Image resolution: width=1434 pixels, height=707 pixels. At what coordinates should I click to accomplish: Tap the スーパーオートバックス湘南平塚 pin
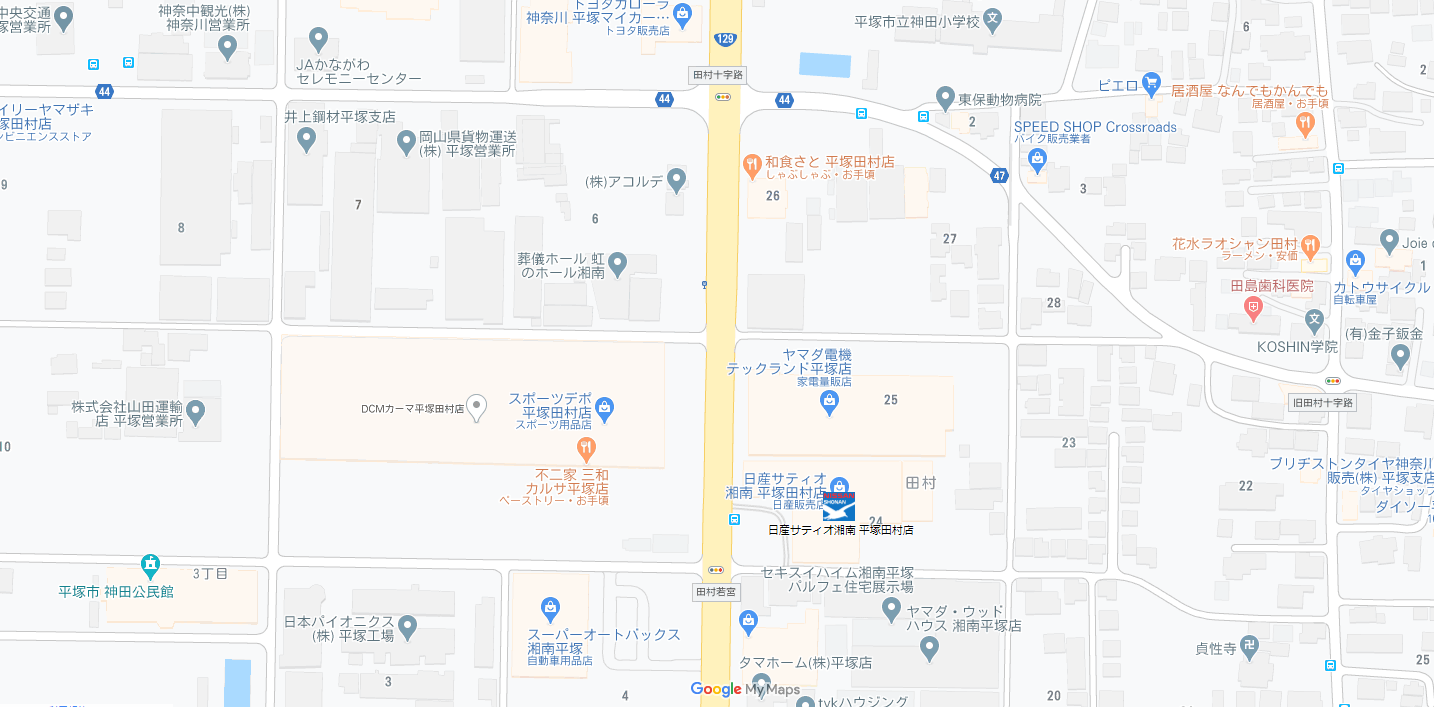[x=549, y=607]
